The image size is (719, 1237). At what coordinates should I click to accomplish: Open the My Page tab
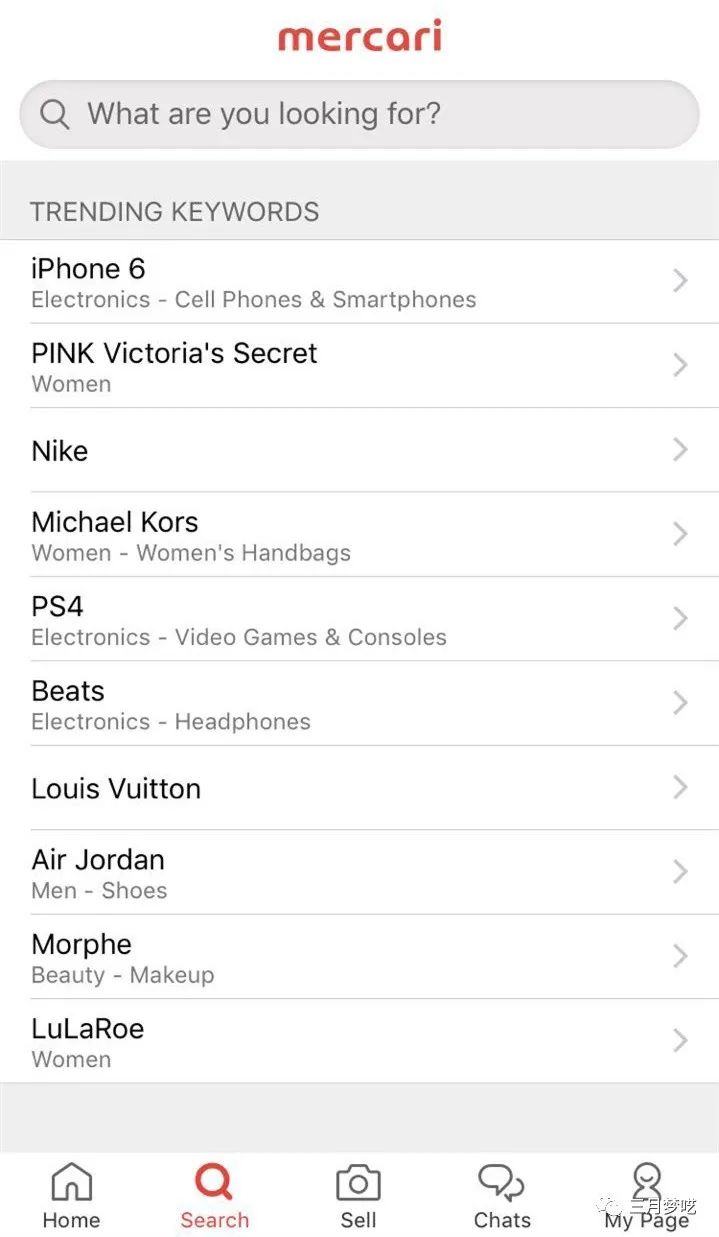click(x=647, y=1195)
